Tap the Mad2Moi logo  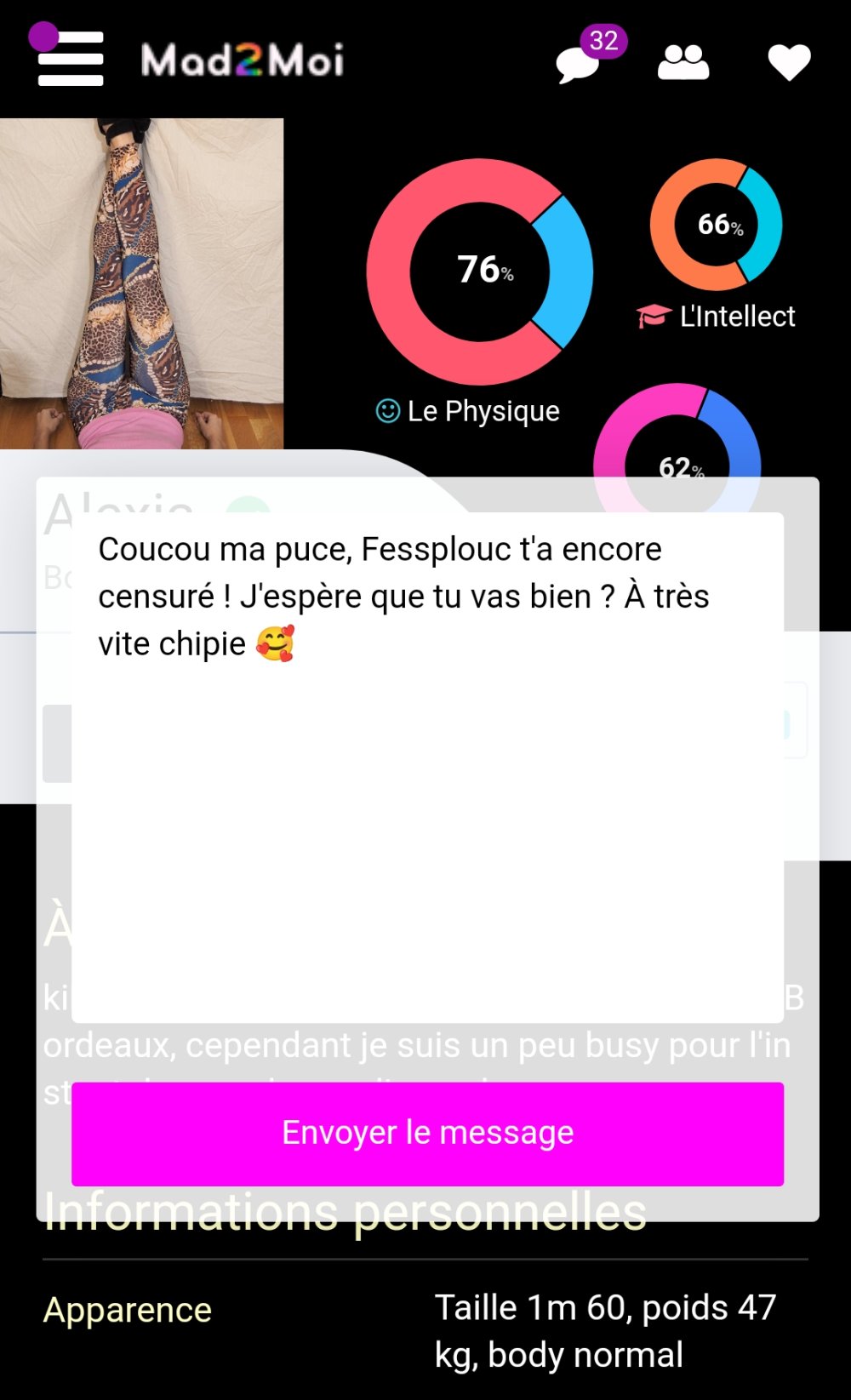pyautogui.click(x=243, y=60)
